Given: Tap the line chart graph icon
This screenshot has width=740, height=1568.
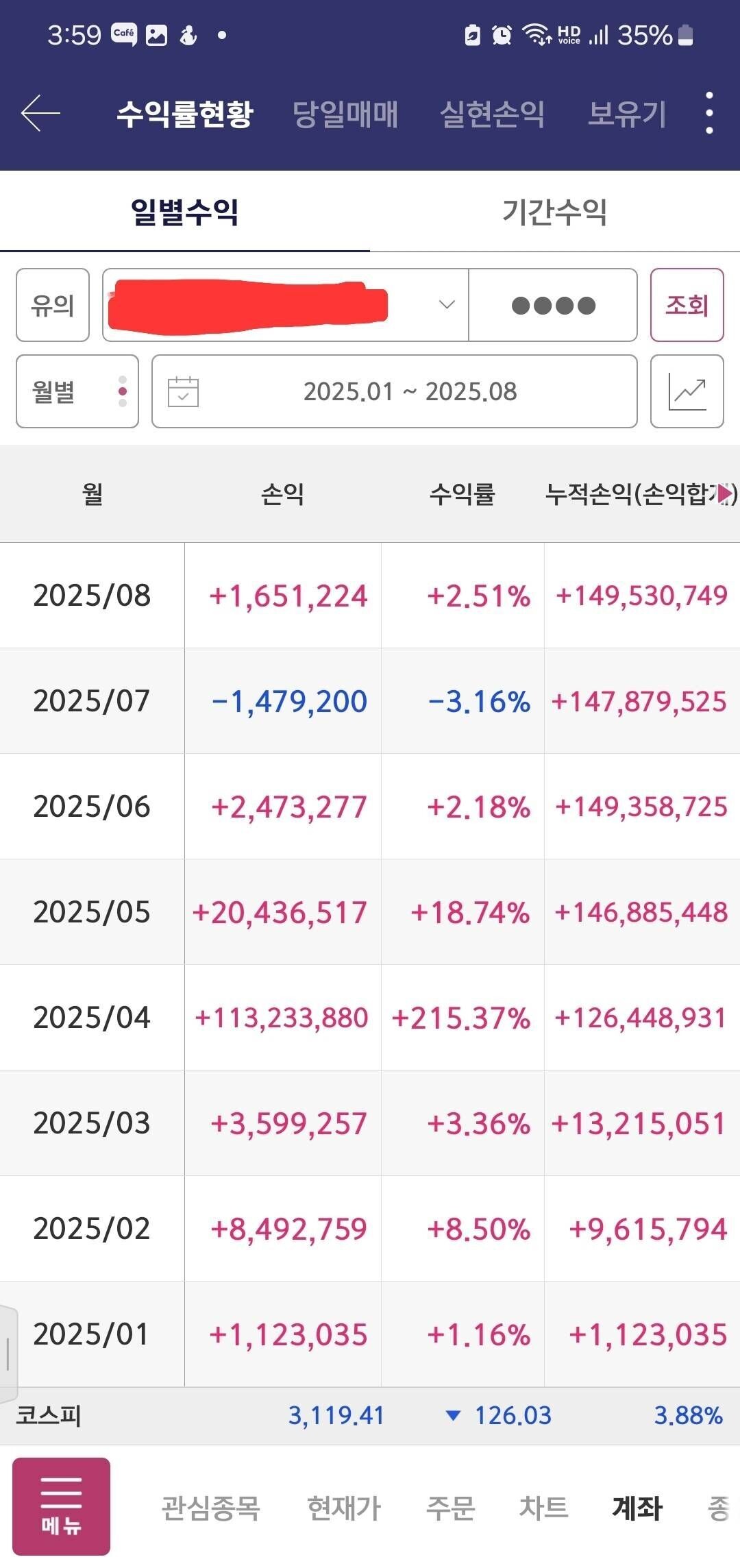Looking at the screenshot, I should [688, 391].
